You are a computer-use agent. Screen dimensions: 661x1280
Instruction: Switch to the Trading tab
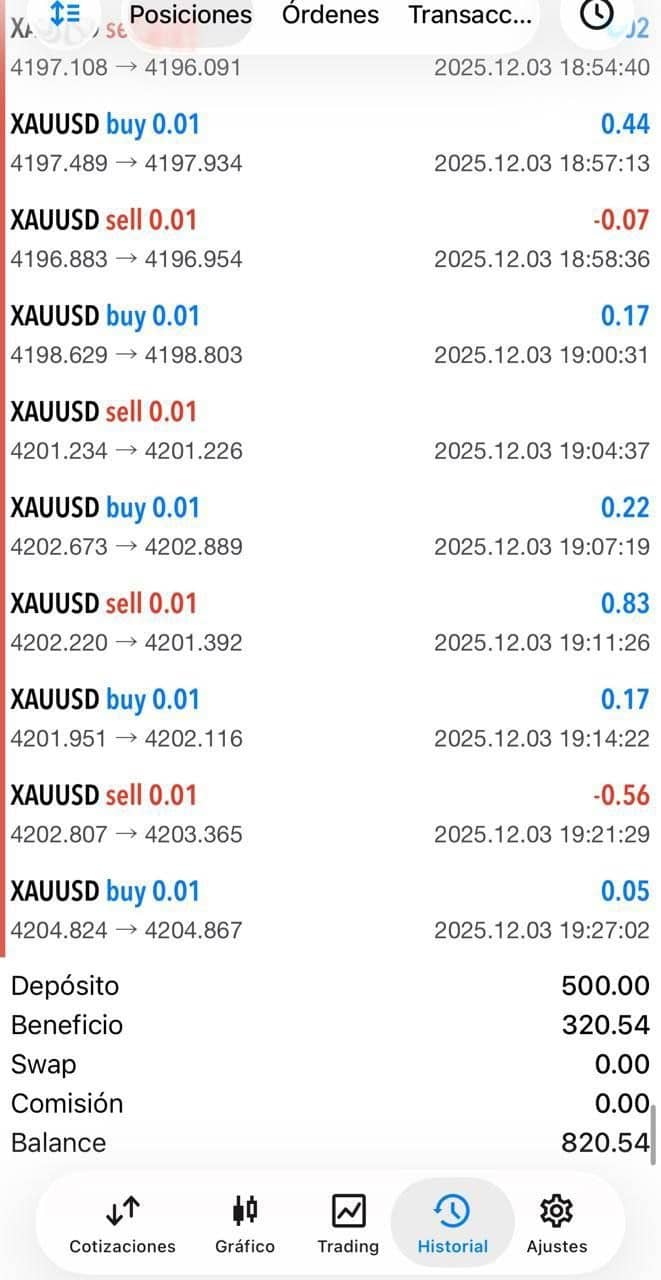(348, 1225)
